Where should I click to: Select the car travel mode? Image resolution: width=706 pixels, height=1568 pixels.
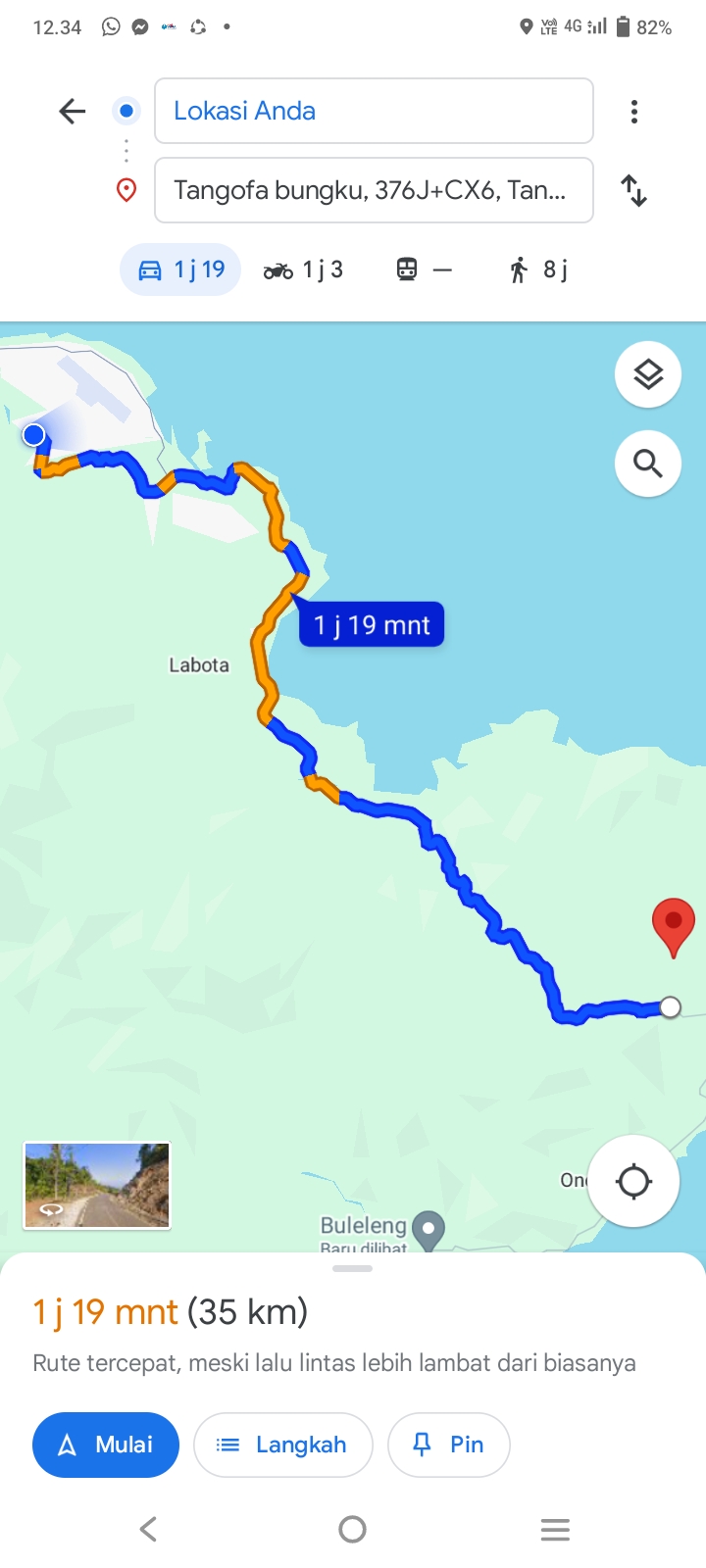click(x=180, y=269)
